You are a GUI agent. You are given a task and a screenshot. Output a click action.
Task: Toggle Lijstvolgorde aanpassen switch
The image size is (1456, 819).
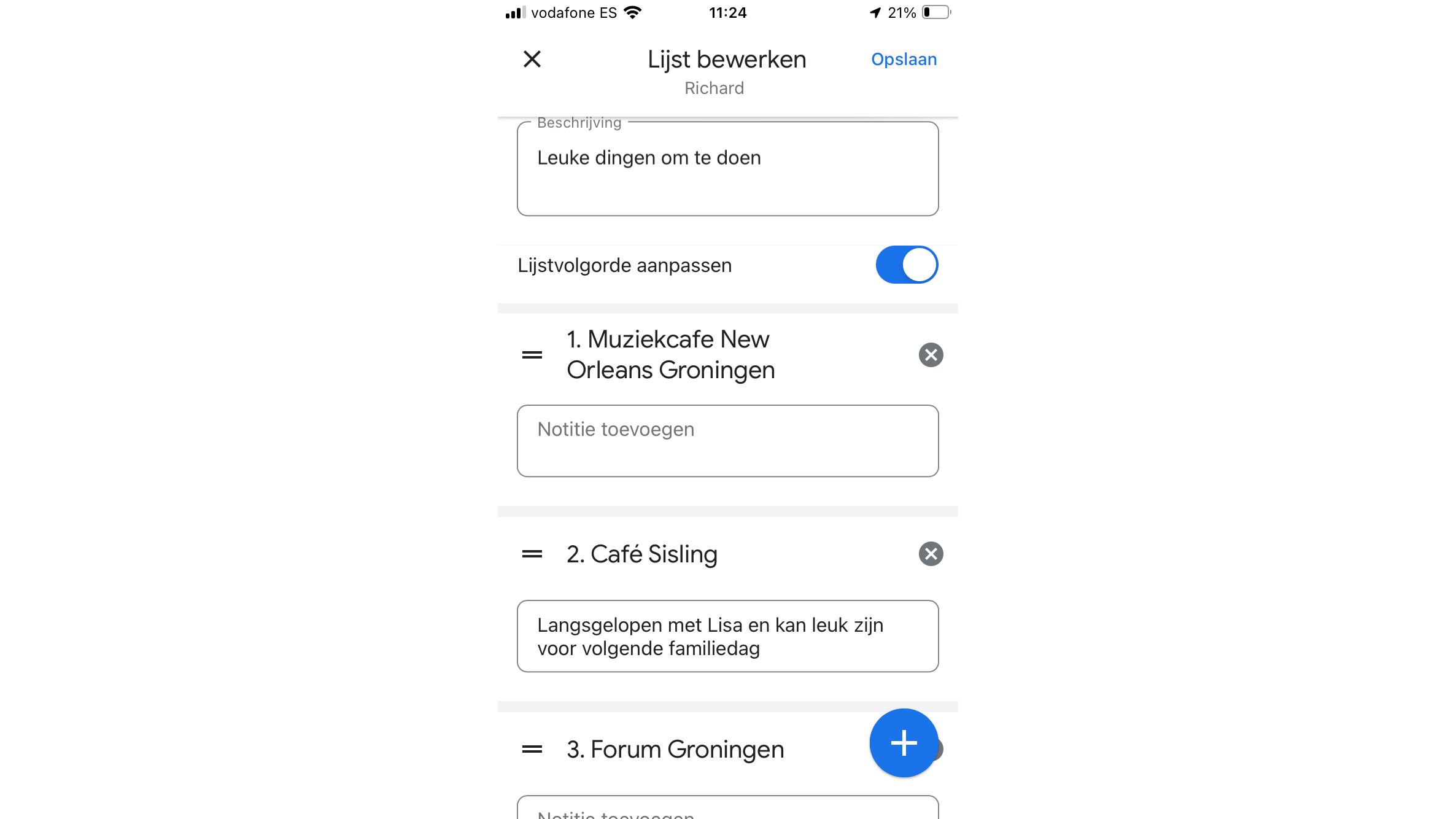(x=906, y=265)
